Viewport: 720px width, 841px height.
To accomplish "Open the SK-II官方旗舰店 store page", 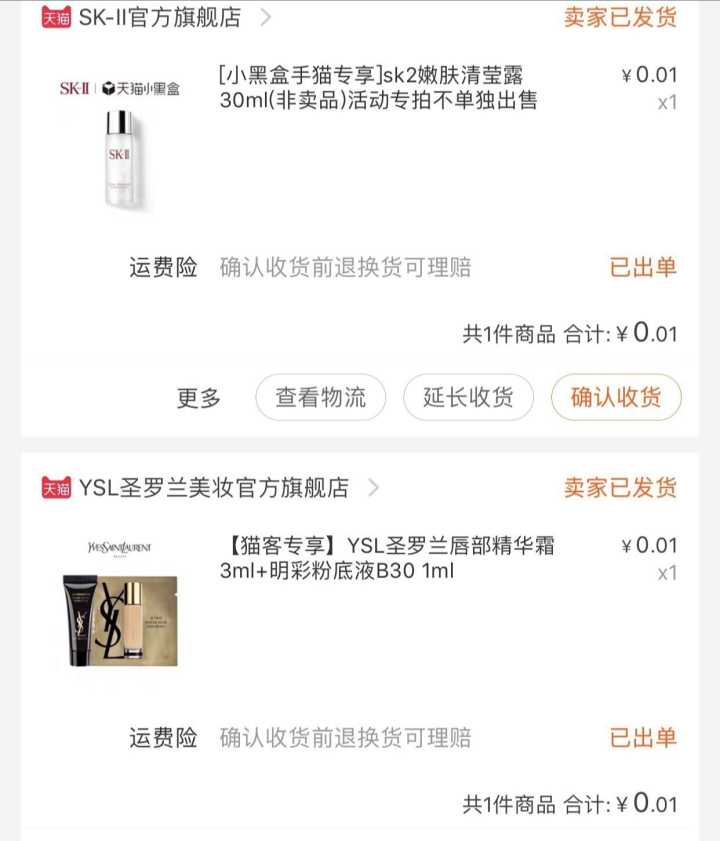I will (x=160, y=17).
